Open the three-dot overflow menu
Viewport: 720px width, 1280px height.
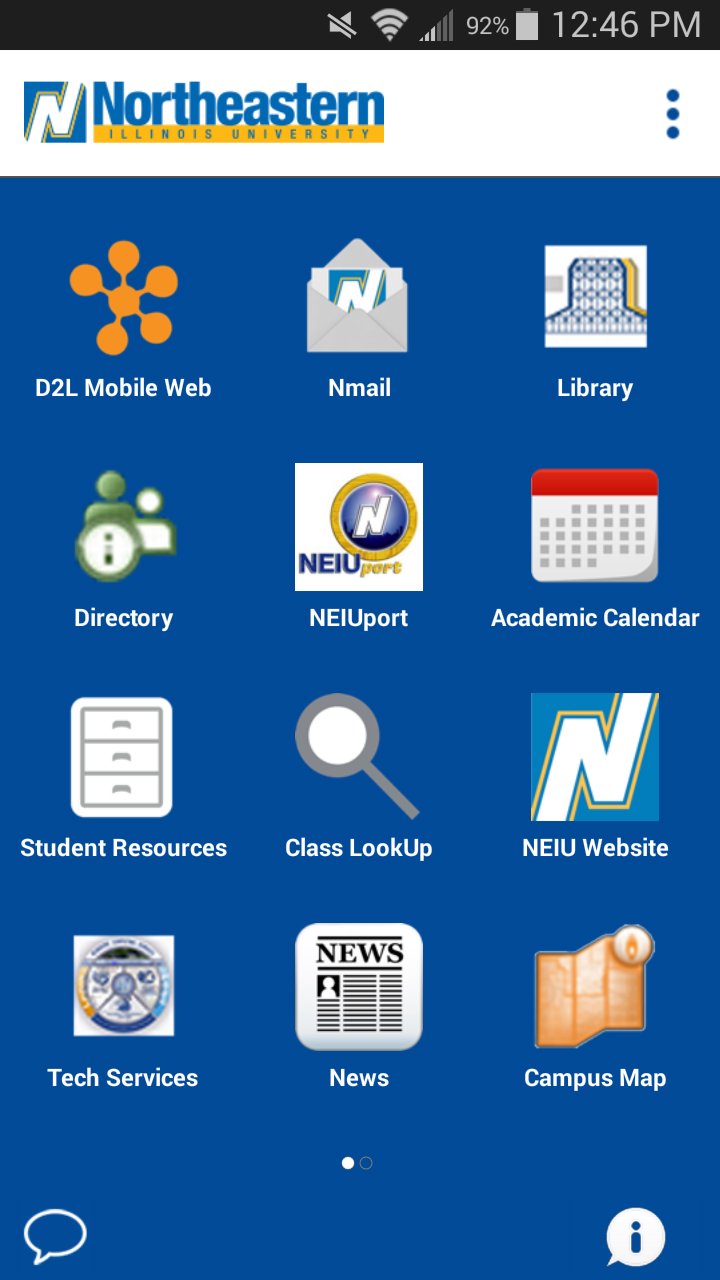pyautogui.click(x=671, y=112)
